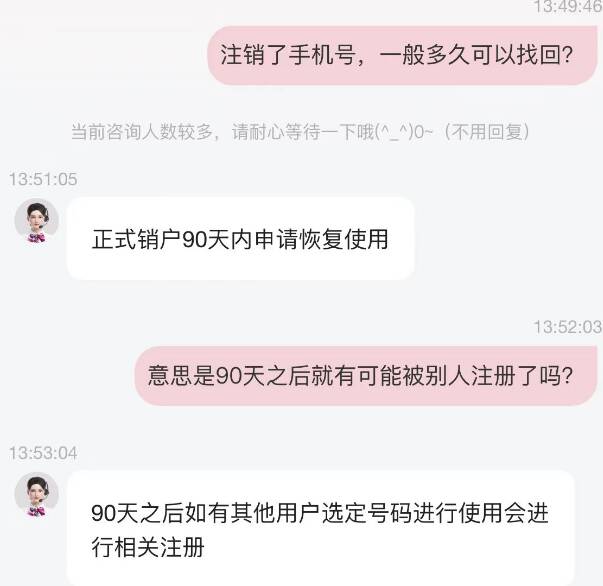Open agent avatar beside 正式销户90天内申请恢复使用 message

[37, 220]
